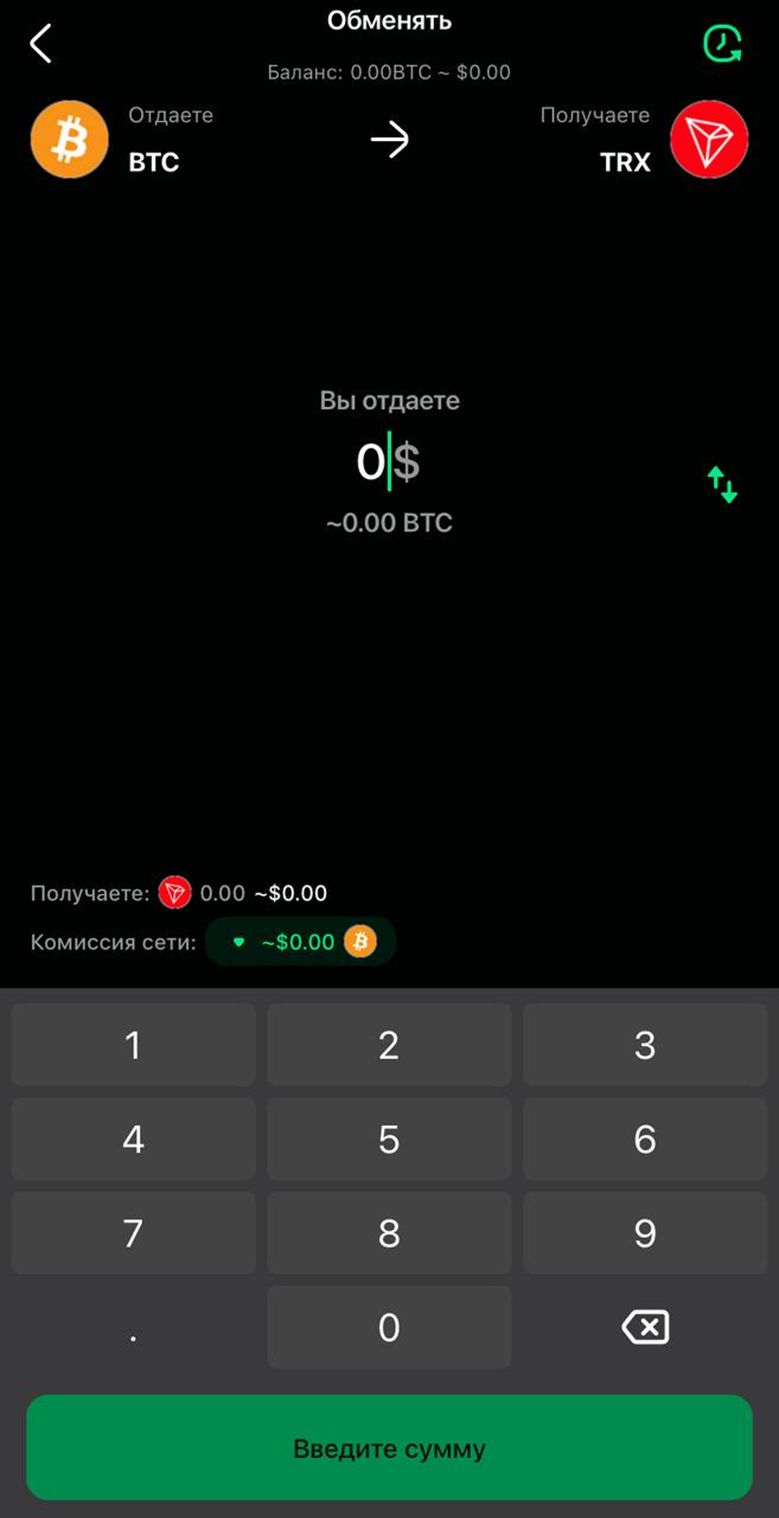Go back from the Обменять screen

pos(41,44)
